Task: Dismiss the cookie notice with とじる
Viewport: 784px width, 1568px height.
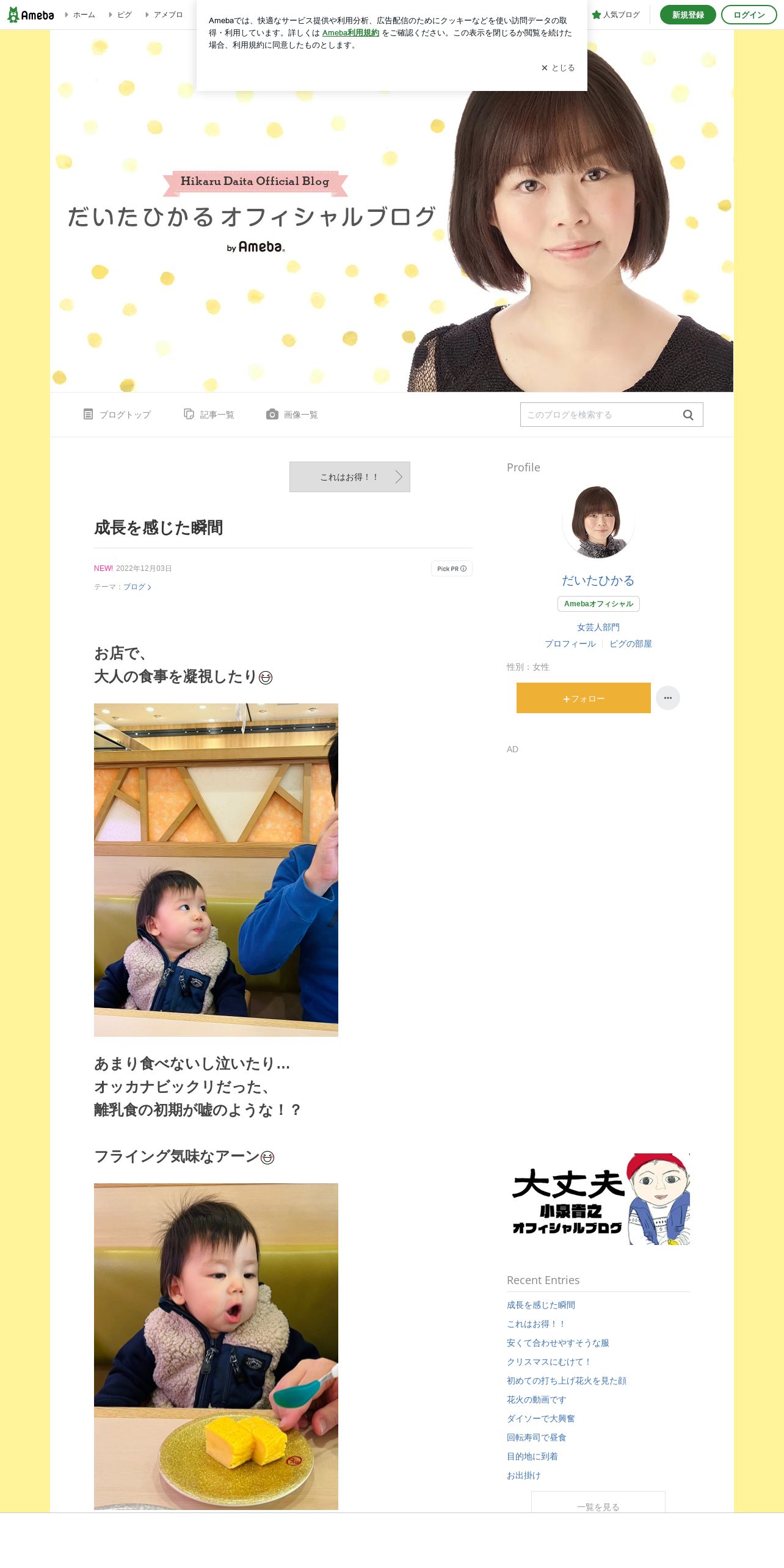Action: click(558, 68)
